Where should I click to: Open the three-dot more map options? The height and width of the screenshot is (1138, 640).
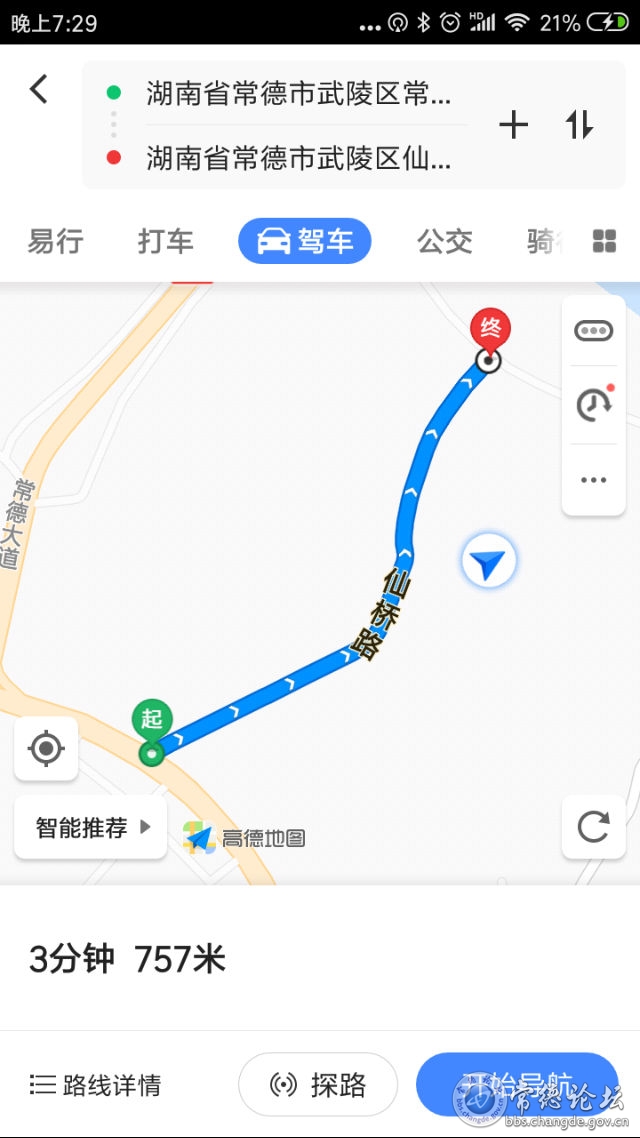click(x=594, y=480)
